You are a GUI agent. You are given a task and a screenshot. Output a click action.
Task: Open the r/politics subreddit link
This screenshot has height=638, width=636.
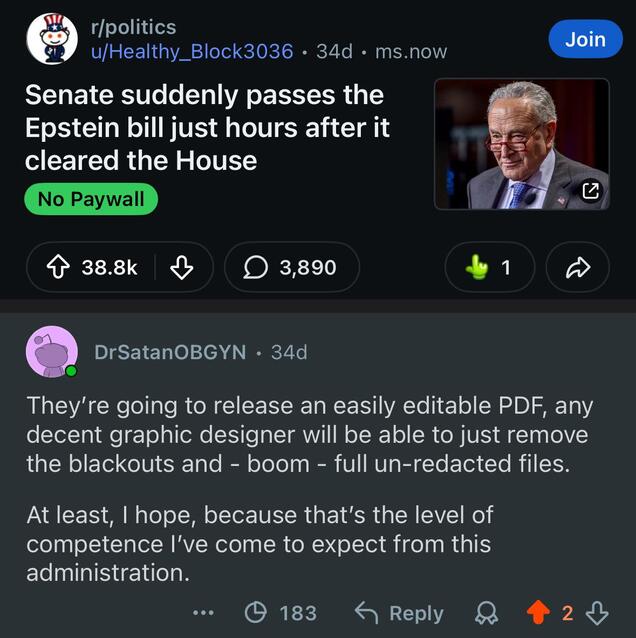(132, 27)
